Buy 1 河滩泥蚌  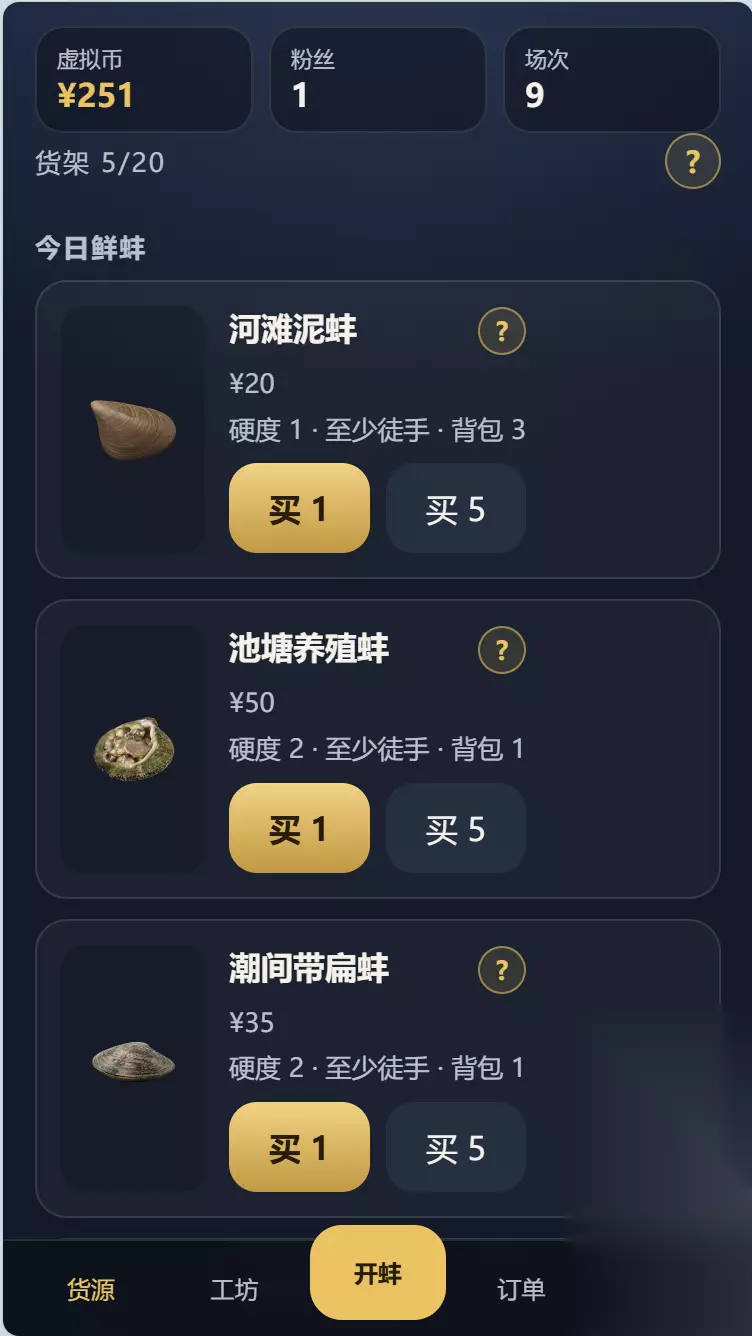click(299, 508)
